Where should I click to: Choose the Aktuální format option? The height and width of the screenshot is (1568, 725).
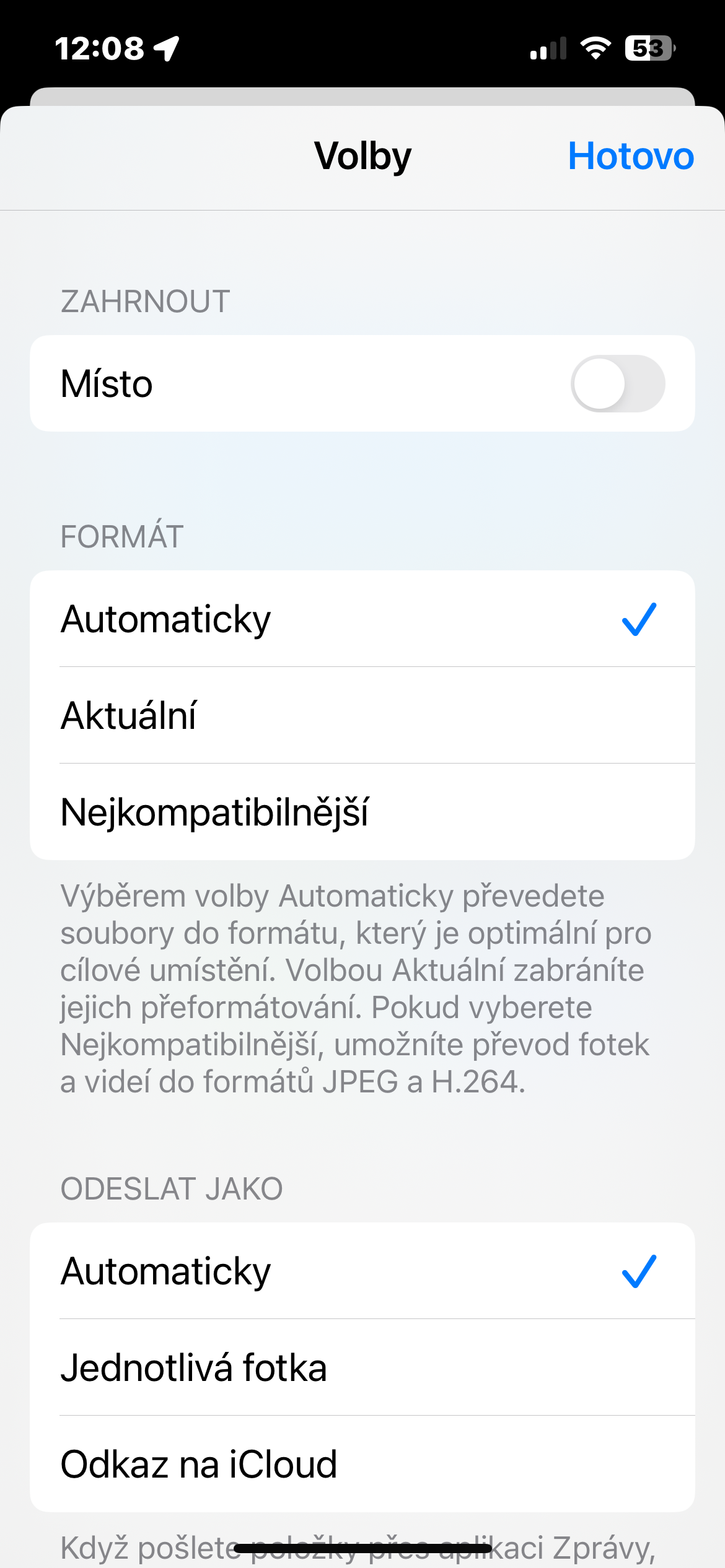[x=362, y=715]
